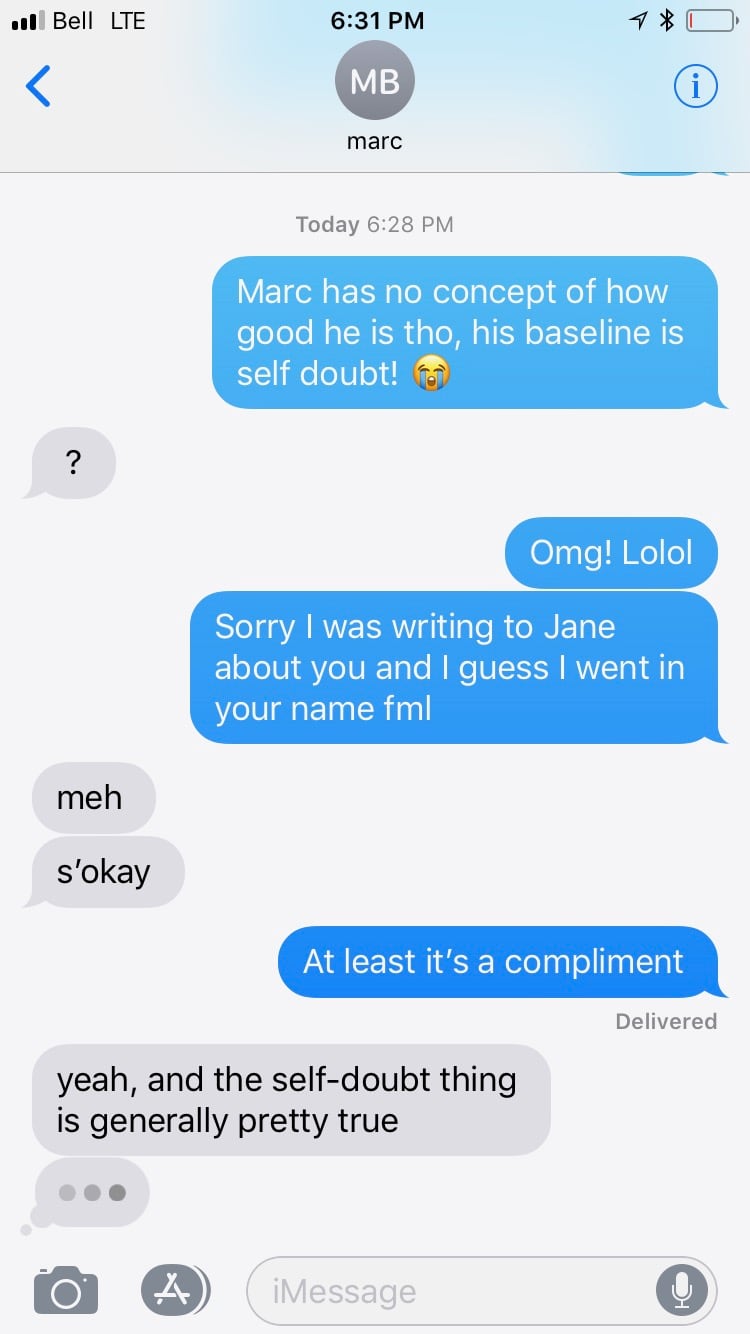The height and width of the screenshot is (1334, 750).
Task: Open the App Store apps drawer
Action: [x=175, y=1290]
